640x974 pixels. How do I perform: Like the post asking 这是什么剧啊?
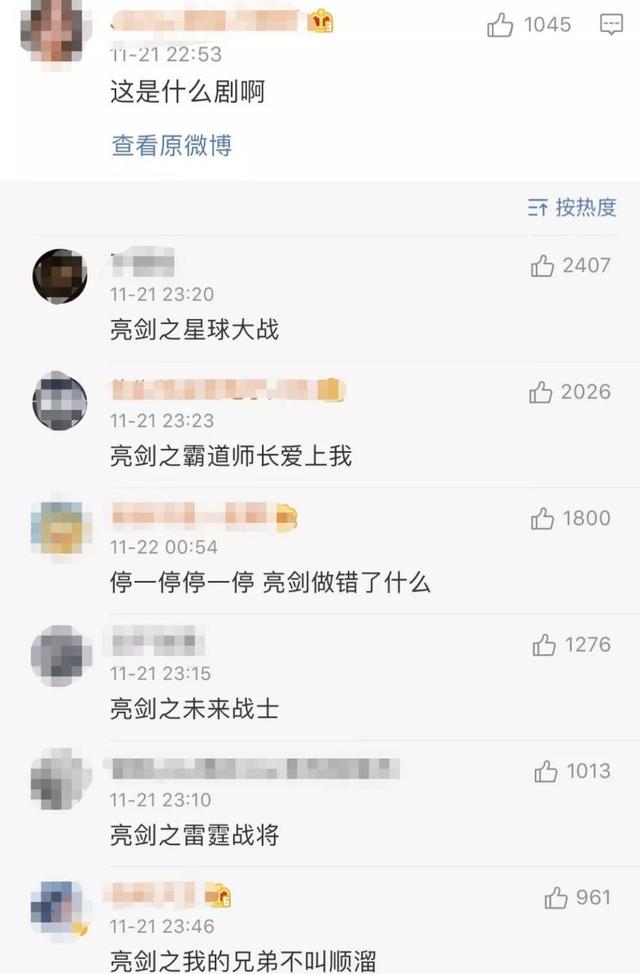coord(500,26)
